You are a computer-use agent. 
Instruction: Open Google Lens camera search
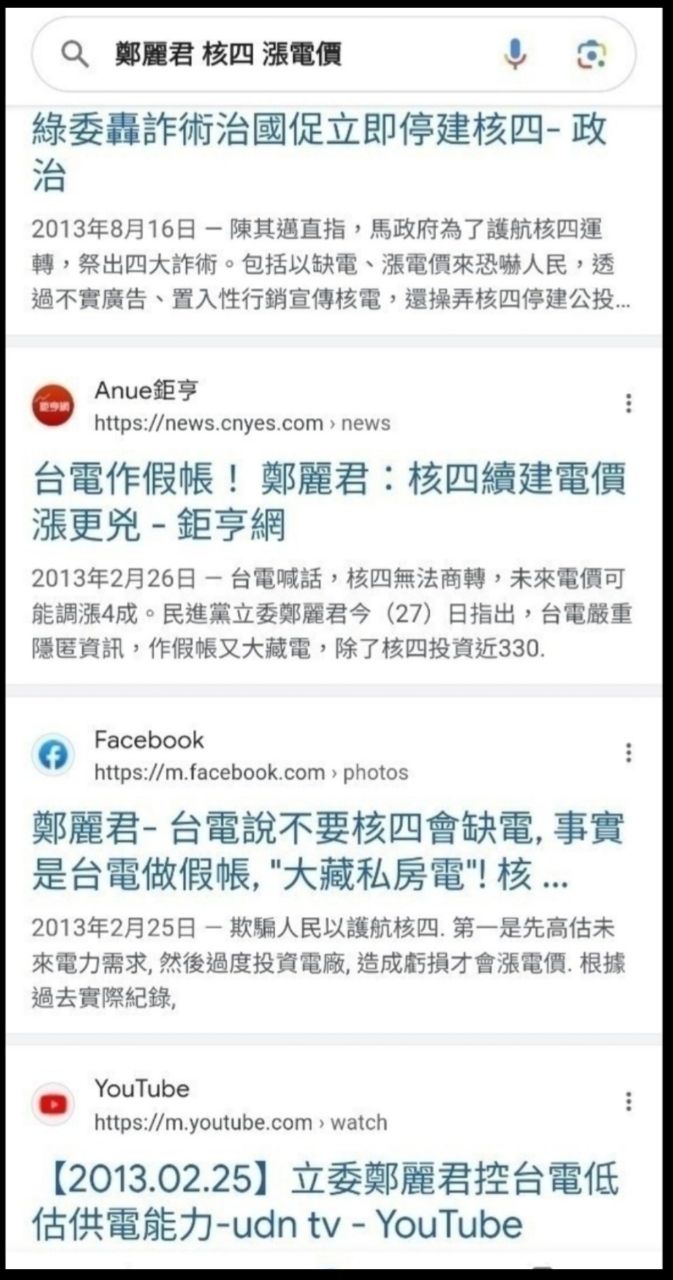click(591, 55)
